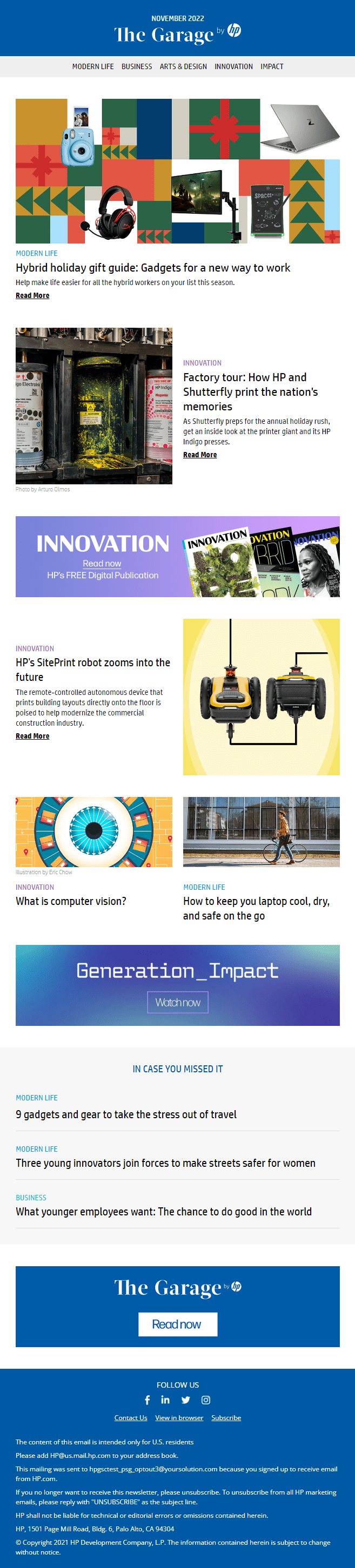Select Impact in the top menu

(x=272, y=66)
